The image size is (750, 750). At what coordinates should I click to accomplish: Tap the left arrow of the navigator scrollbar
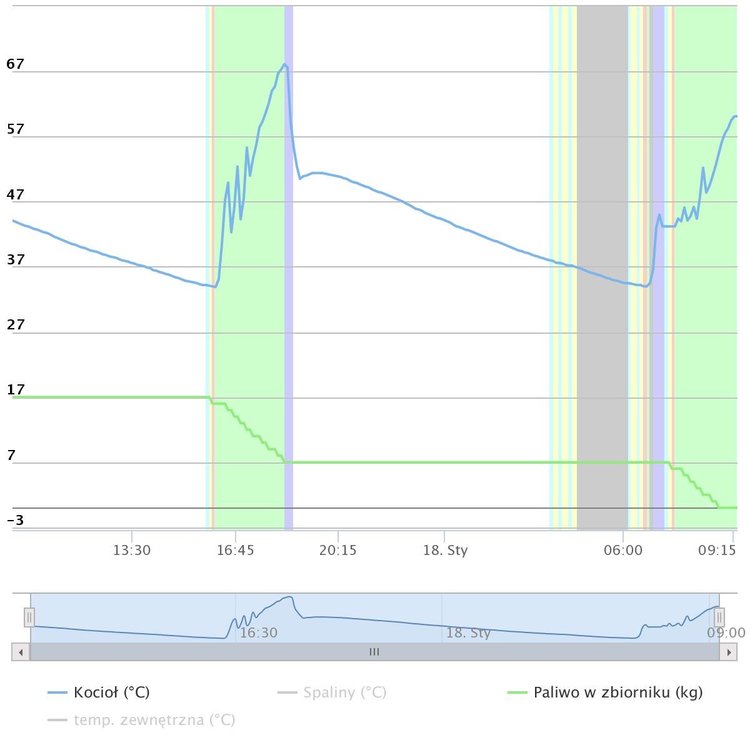[21, 651]
